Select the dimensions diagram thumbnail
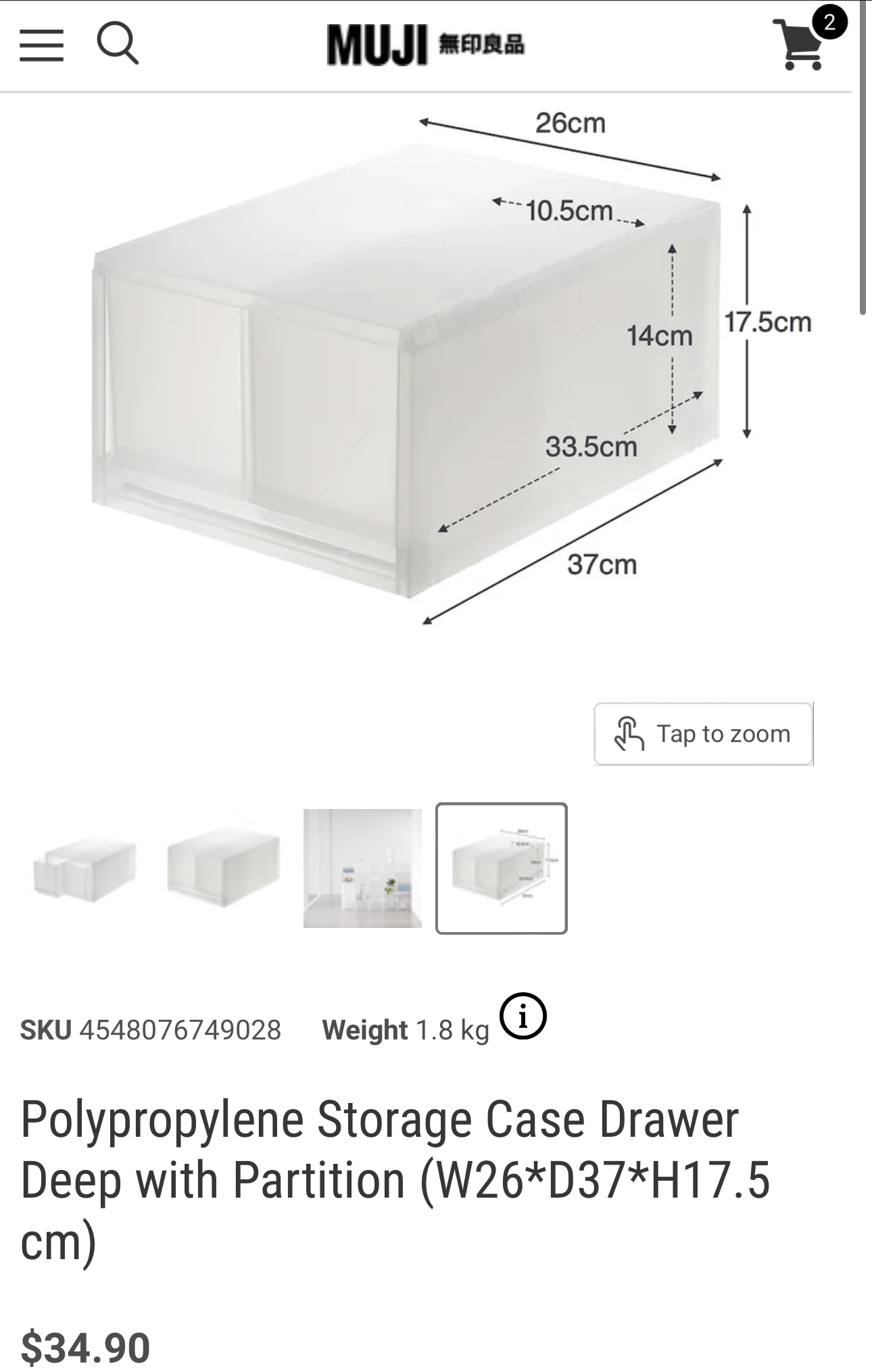Viewport: 872px width, 1372px height. click(501, 868)
